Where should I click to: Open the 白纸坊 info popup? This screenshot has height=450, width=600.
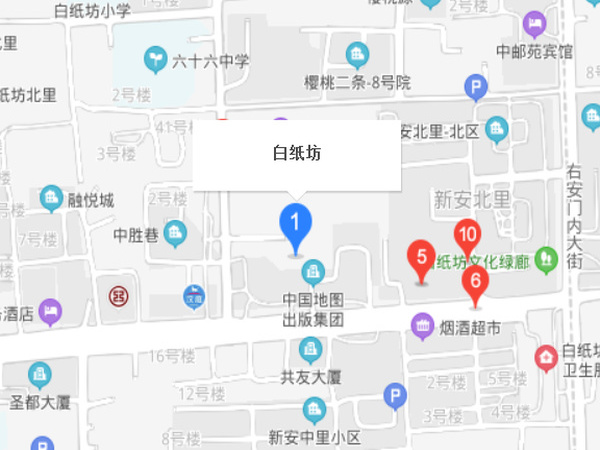click(297, 155)
